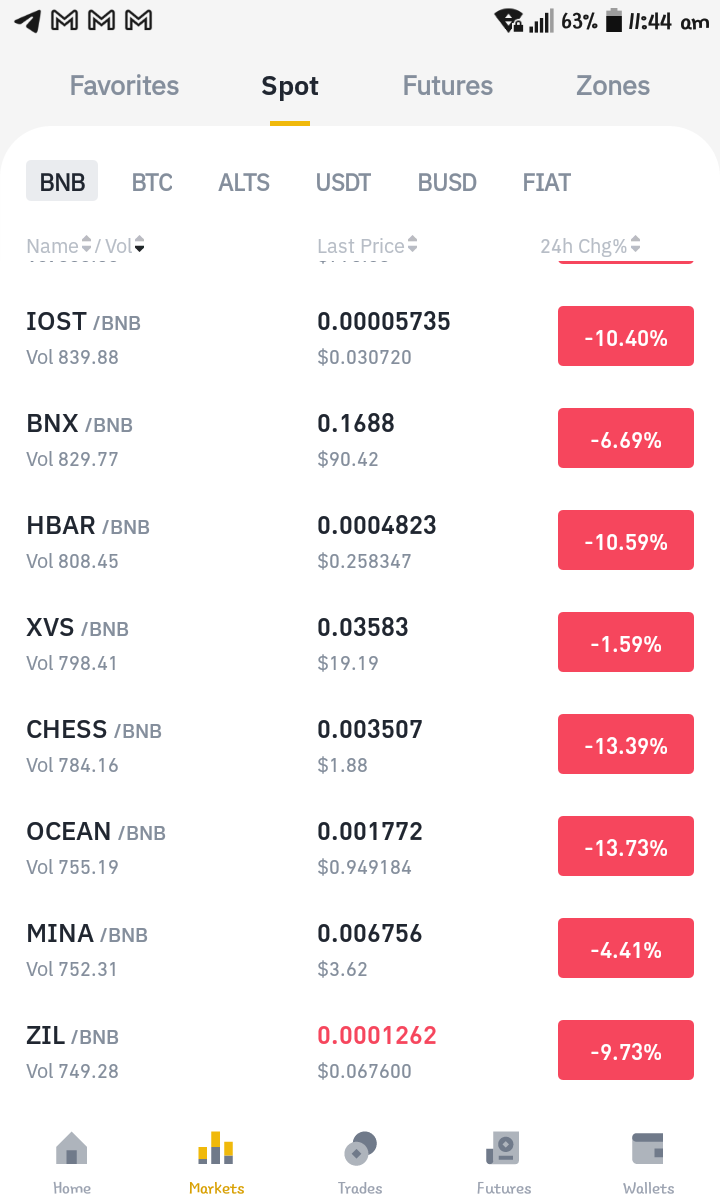The image size is (720, 1199).
Task: Sort the list by 24h Chg%
Action: tap(590, 245)
